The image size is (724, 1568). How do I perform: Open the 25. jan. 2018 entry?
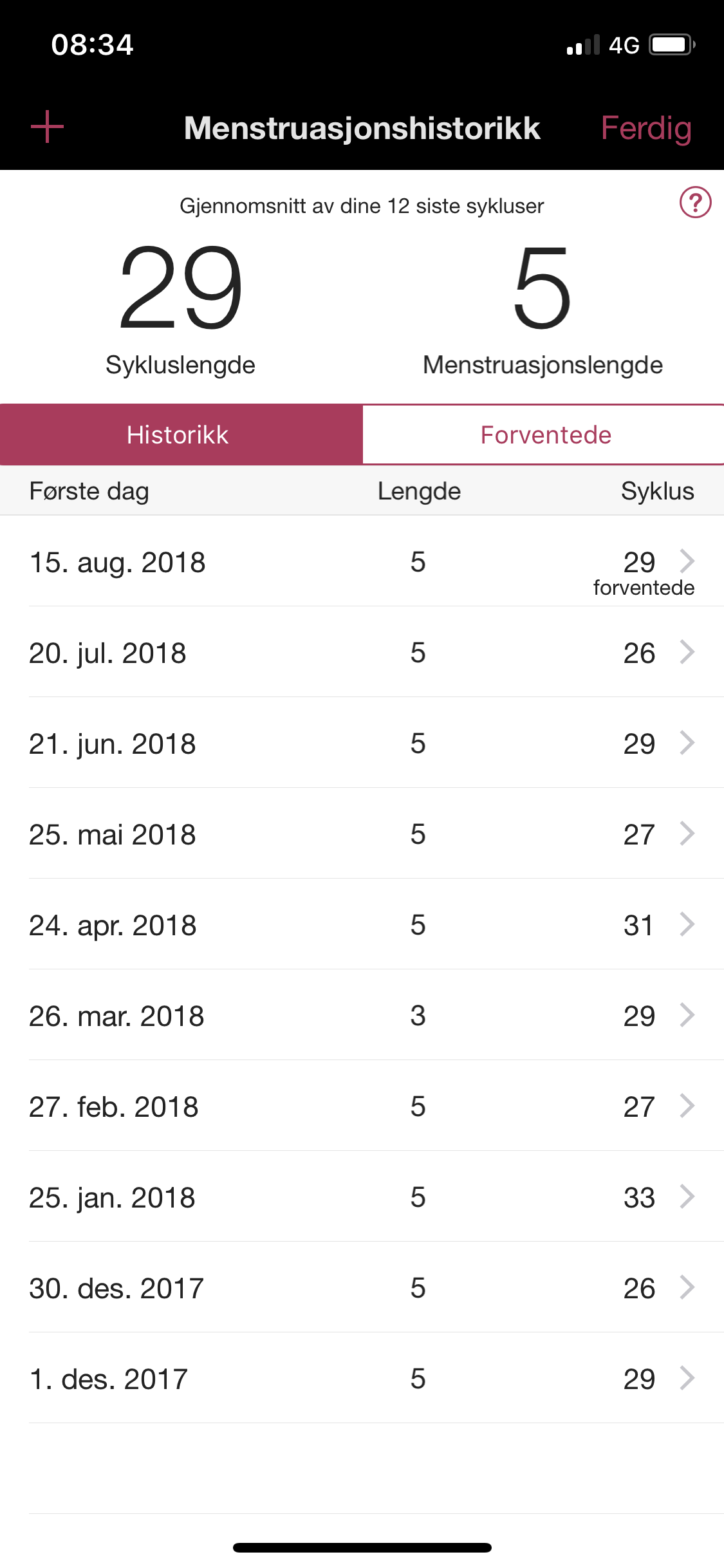[362, 1197]
